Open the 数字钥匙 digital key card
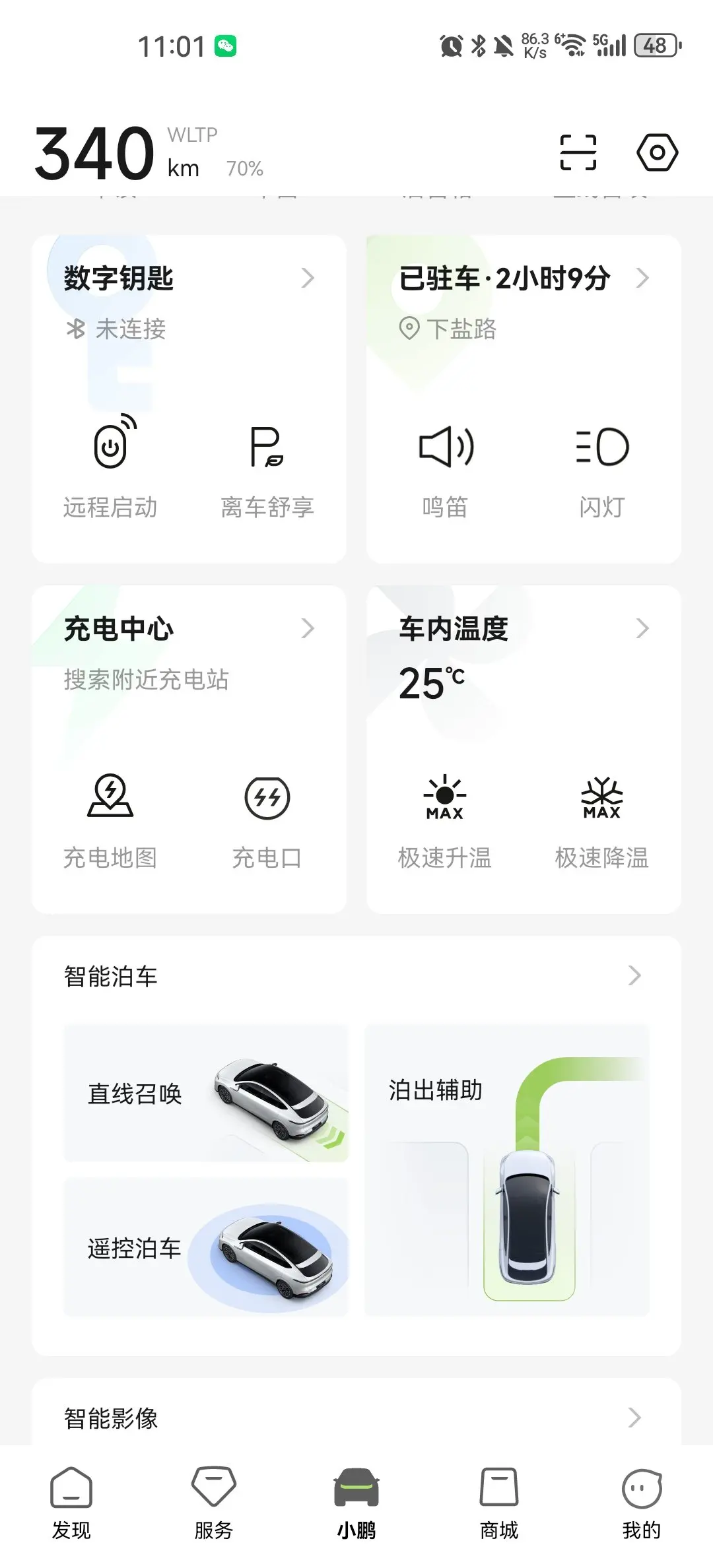 coord(188,278)
